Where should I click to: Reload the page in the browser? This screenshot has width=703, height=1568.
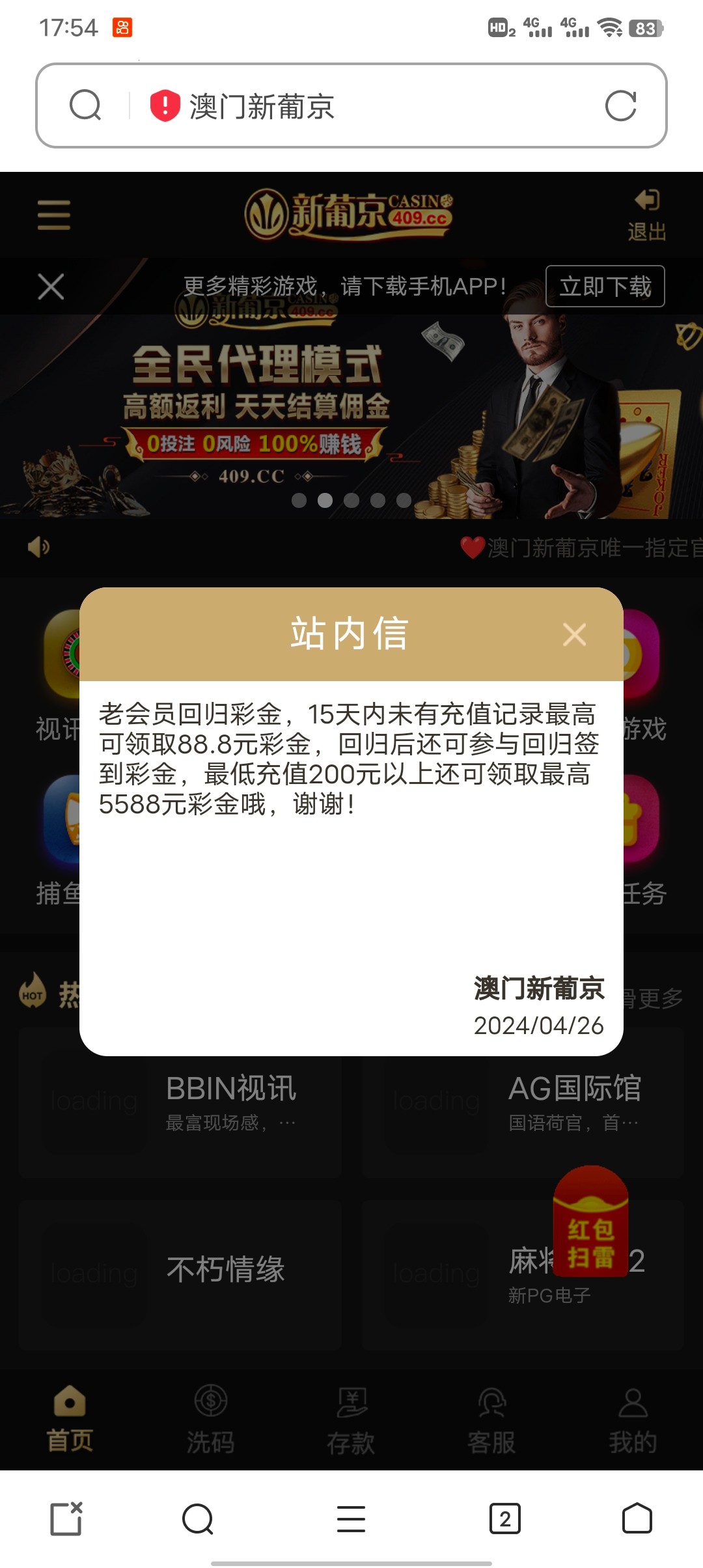click(620, 106)
